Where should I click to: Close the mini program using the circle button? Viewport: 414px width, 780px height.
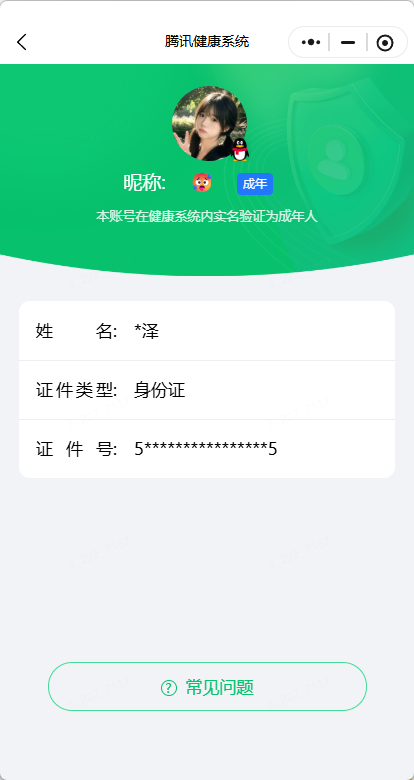point(385,43)
